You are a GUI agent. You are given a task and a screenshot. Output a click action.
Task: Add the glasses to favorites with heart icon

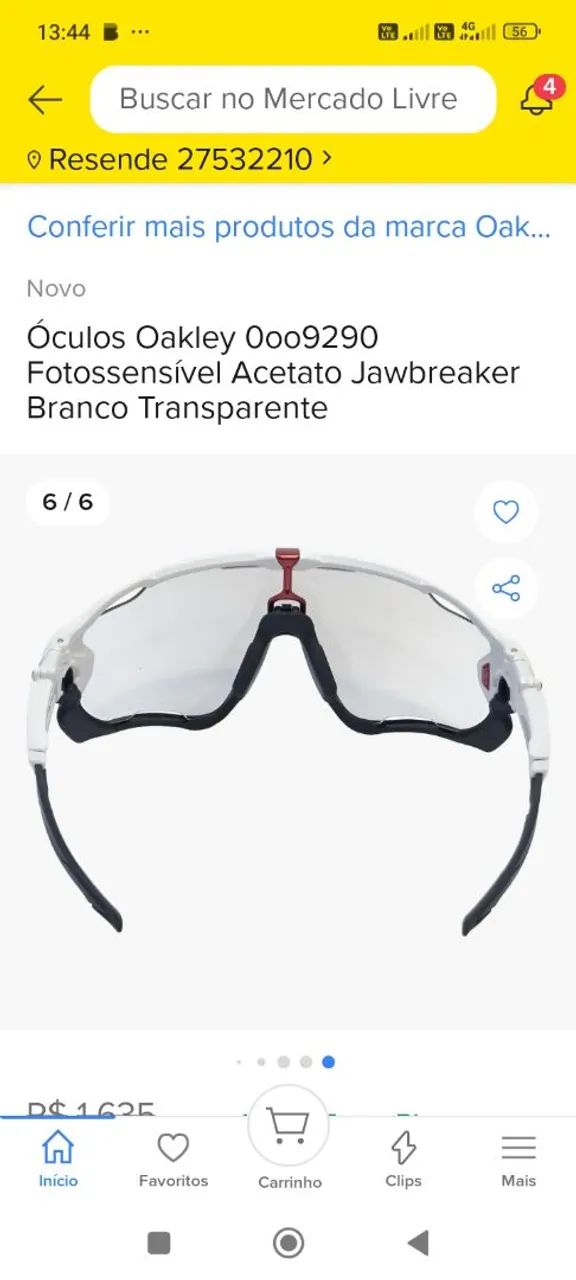[x=506, y=512]
